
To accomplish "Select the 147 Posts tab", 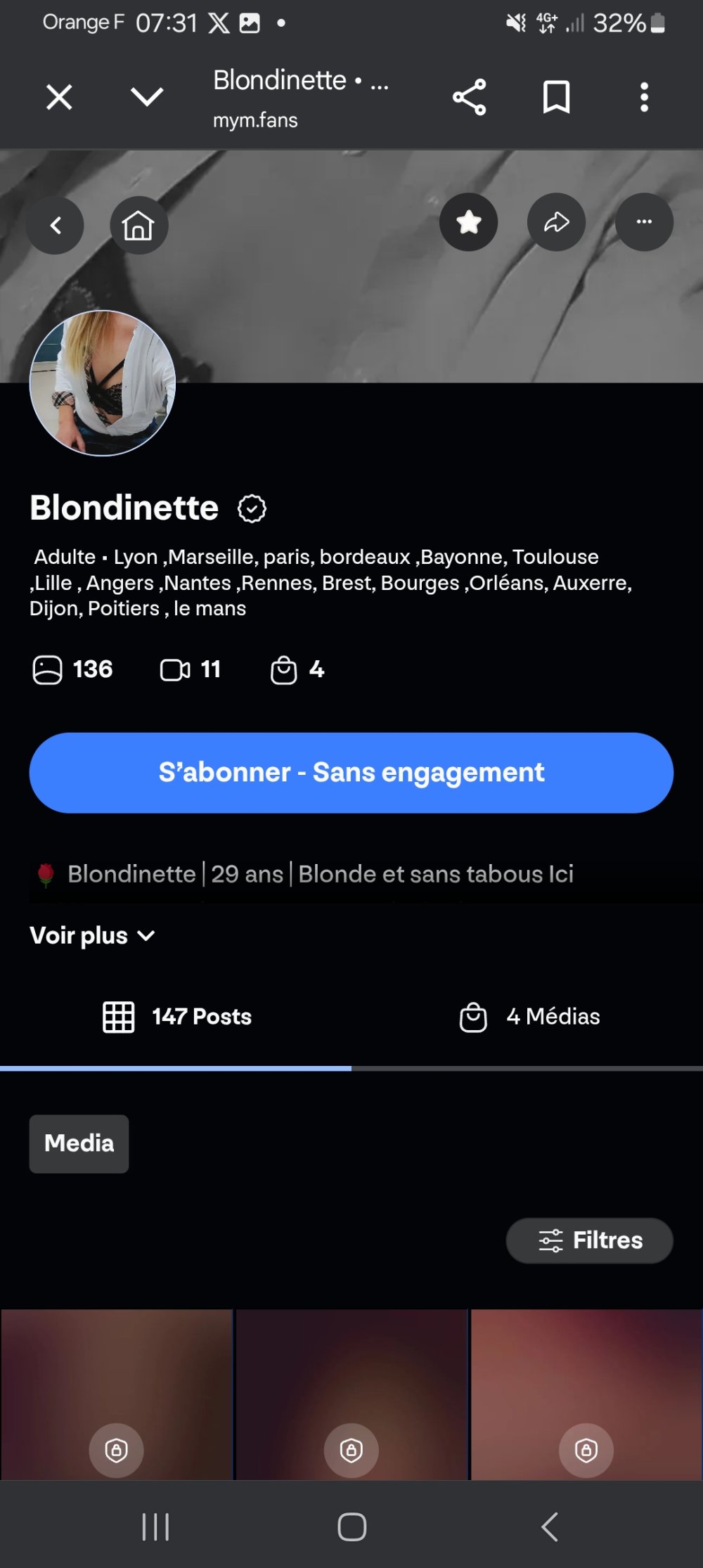I will point(178,1016).
